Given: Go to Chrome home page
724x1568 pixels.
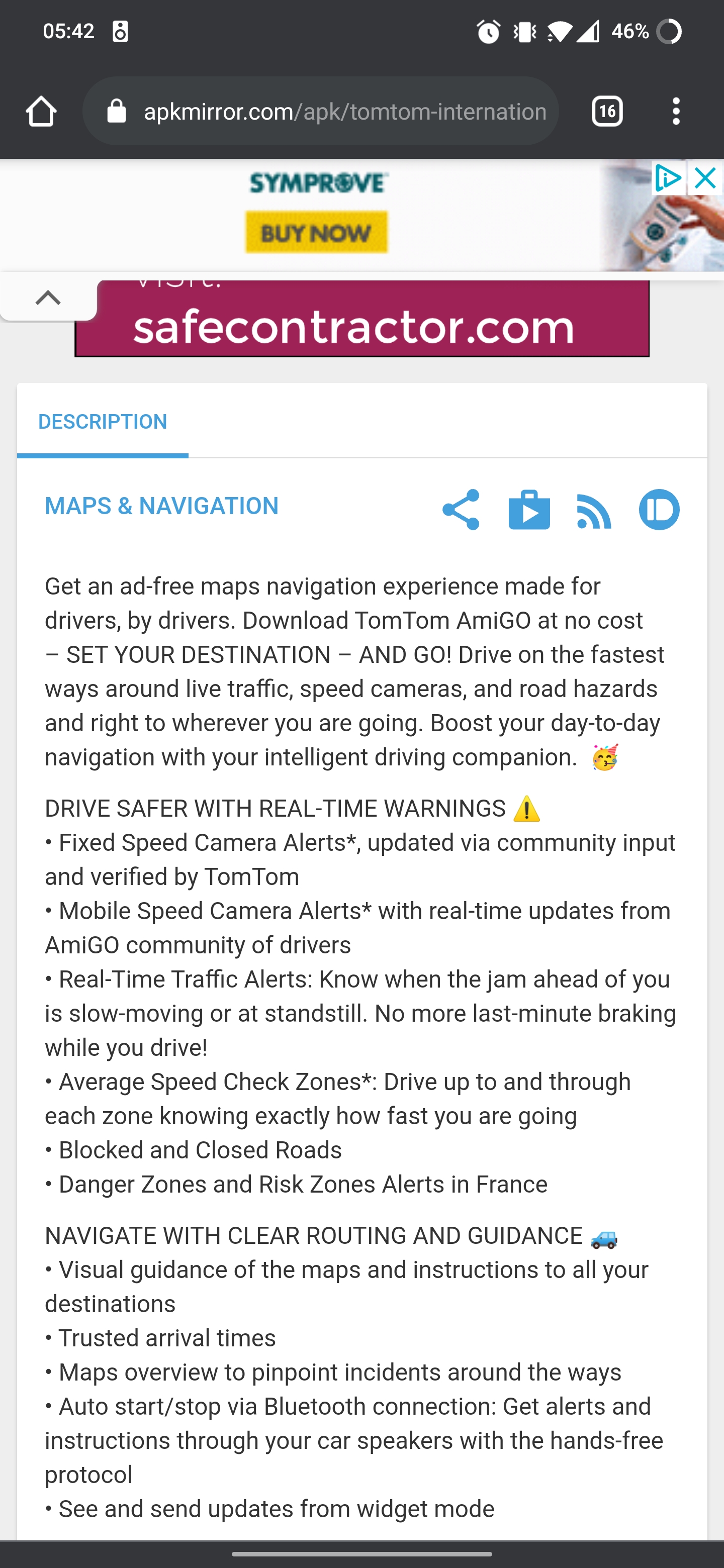Looking at the screenshot, I should click(41, 112).
